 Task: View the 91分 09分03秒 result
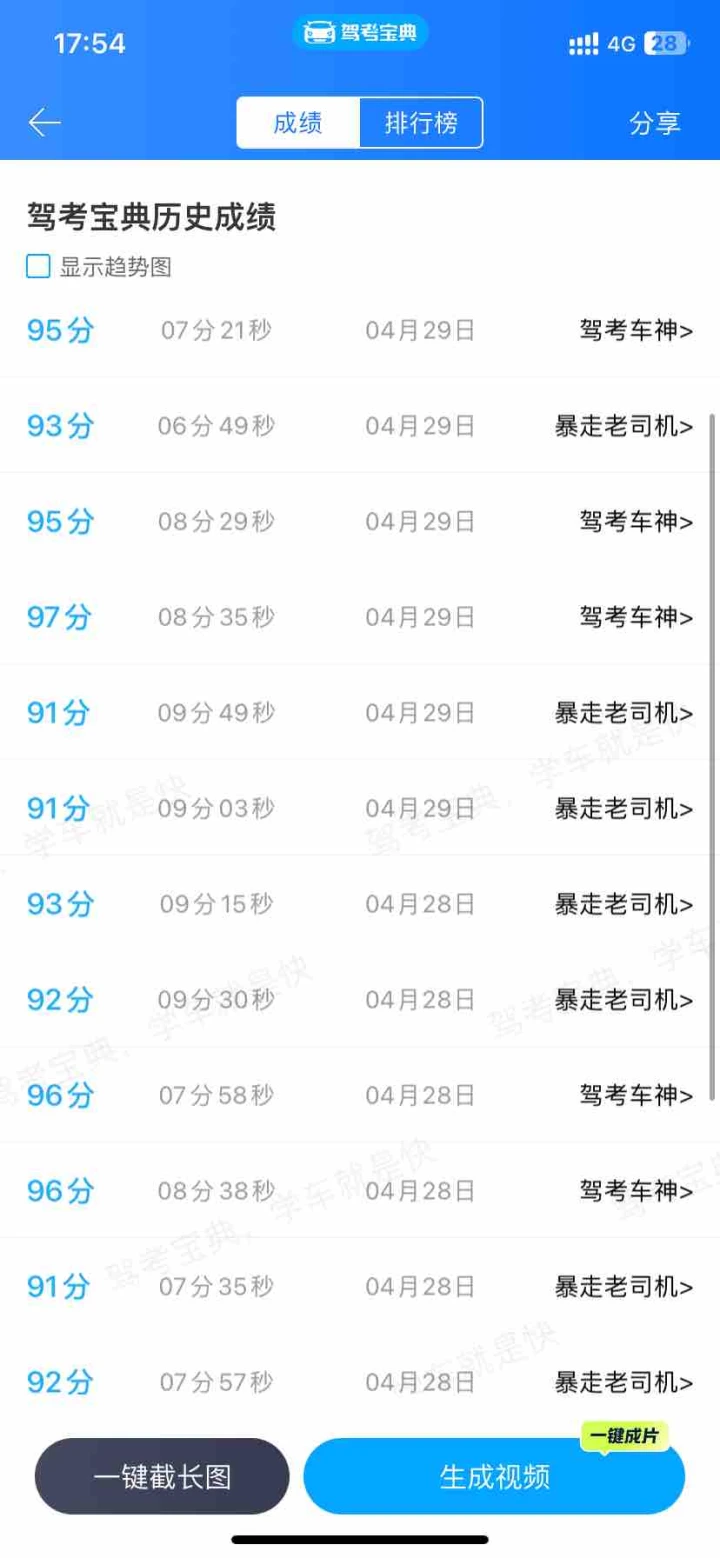(360, 808)
